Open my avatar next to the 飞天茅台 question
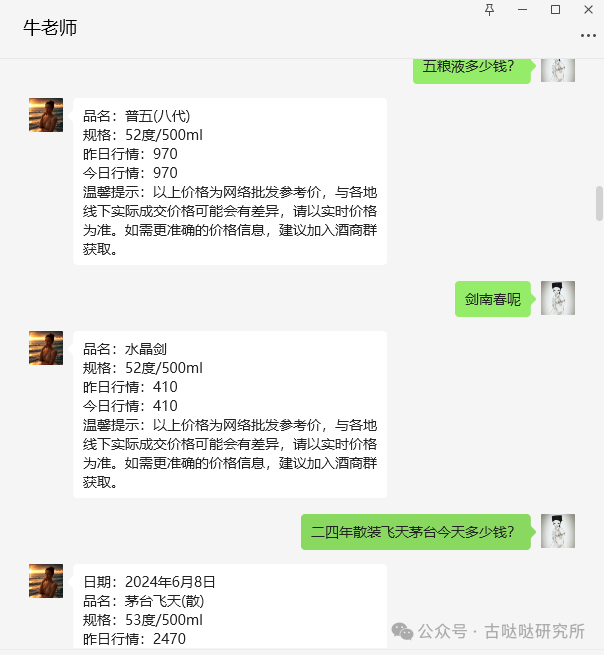This screenshot has height=655, width=604. point(558,531)
